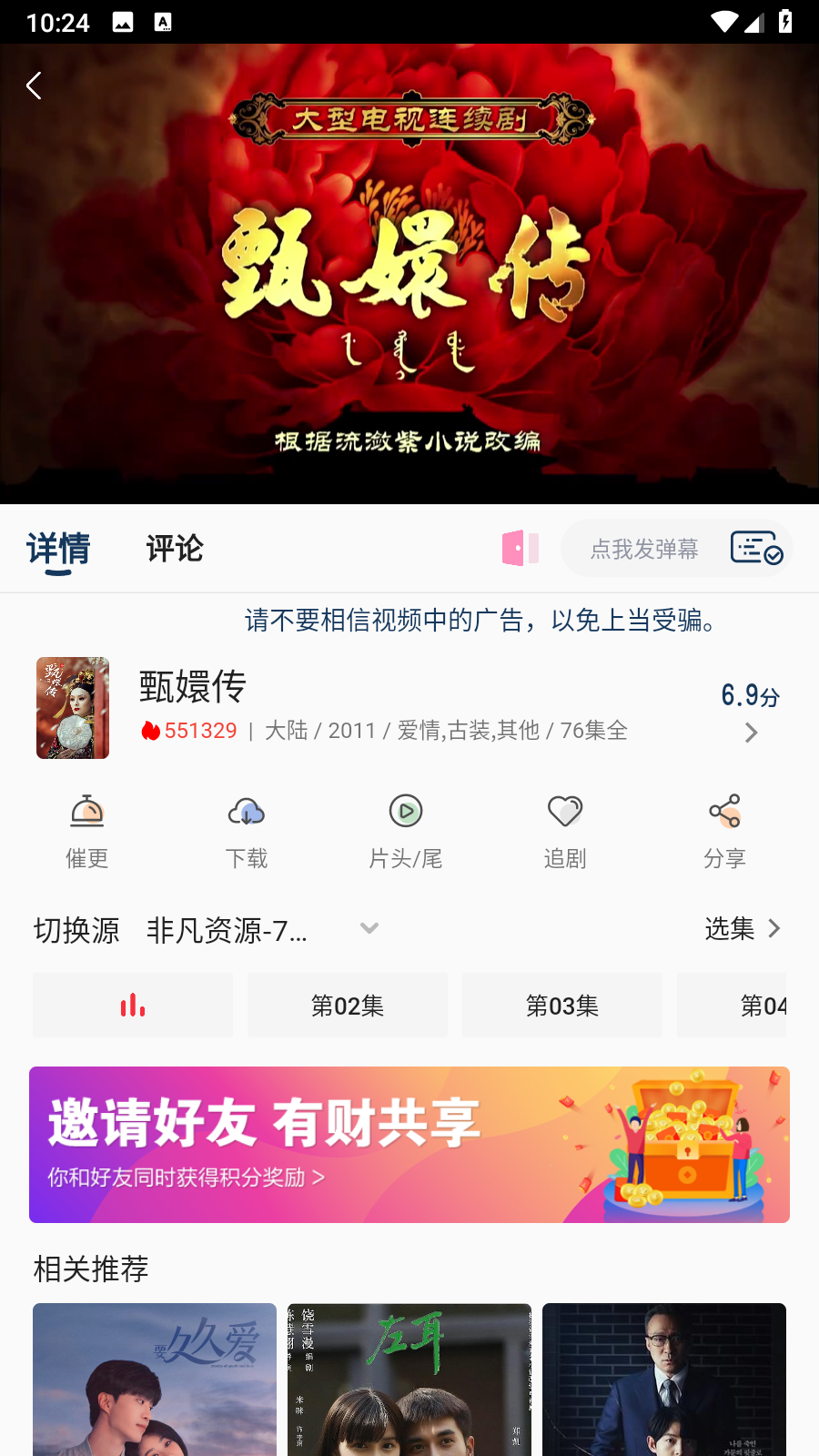Screen dimensions: 819x1456
Task: Share this drama via 分享
Action: coord(724,832)
